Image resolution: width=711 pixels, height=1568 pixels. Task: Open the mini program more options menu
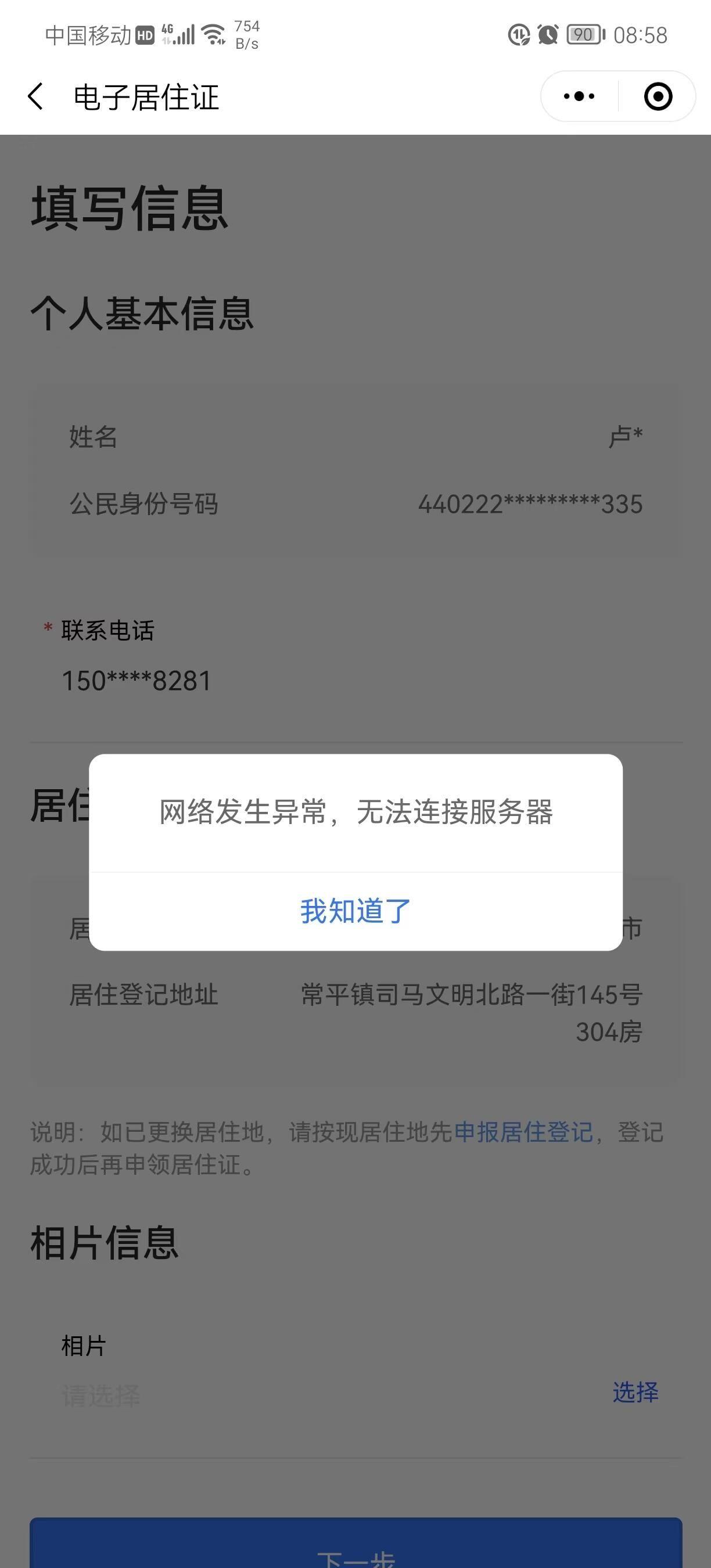click(x=579, y=96)
